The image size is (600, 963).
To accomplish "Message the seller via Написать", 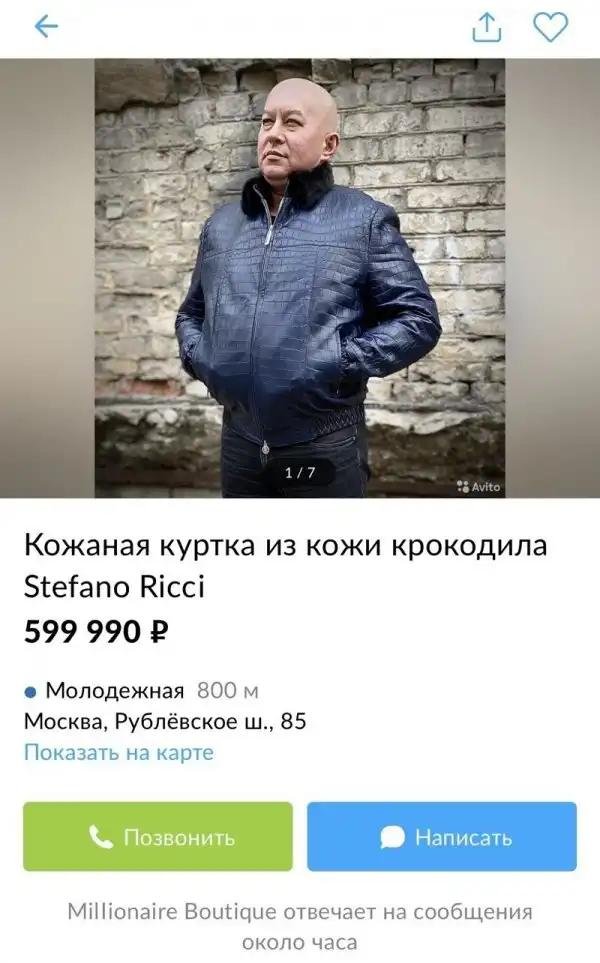I will pyautogui.click(x=441, y=836).
